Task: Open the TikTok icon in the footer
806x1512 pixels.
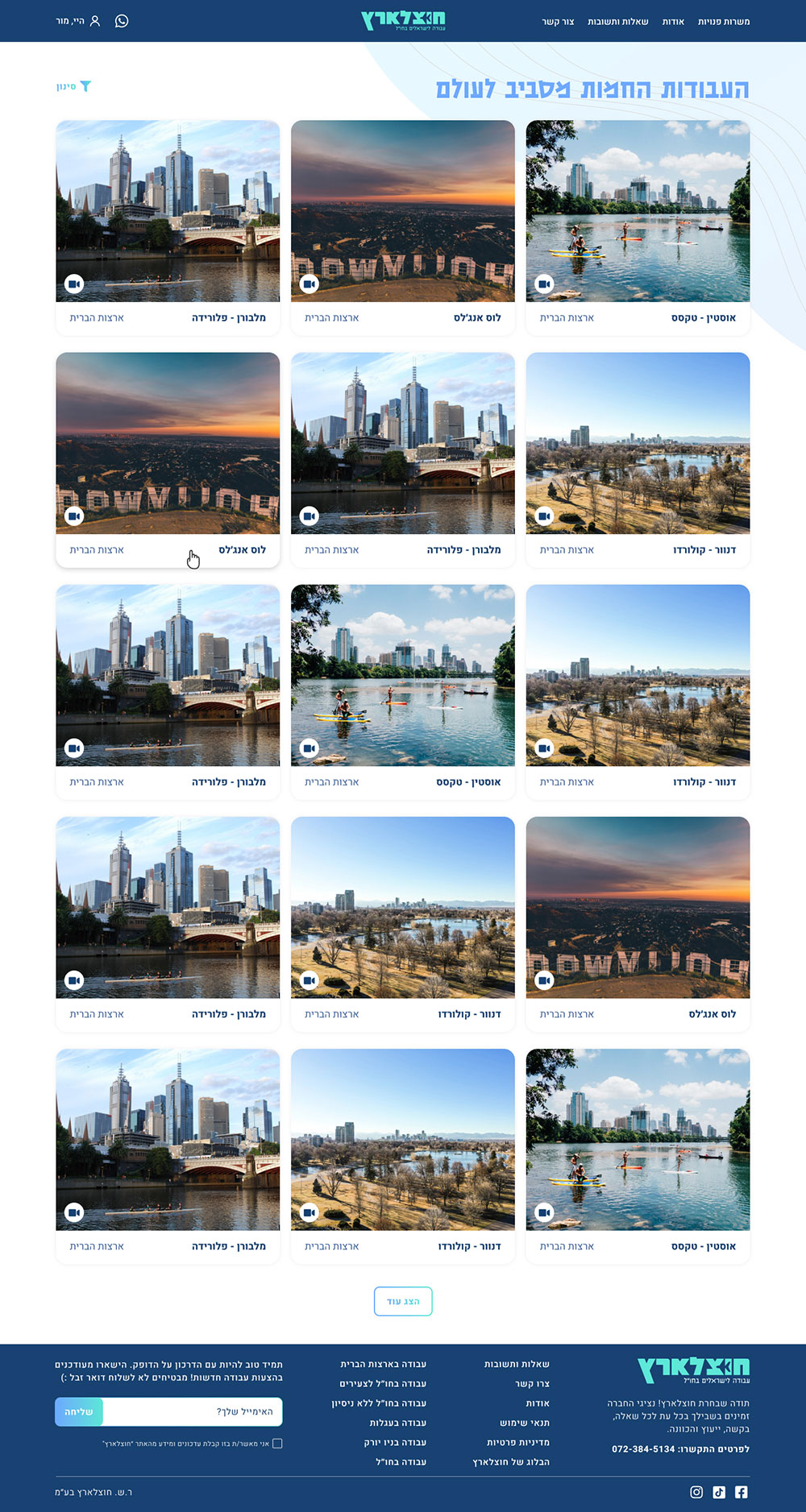Action: [x=719, y=1492]
